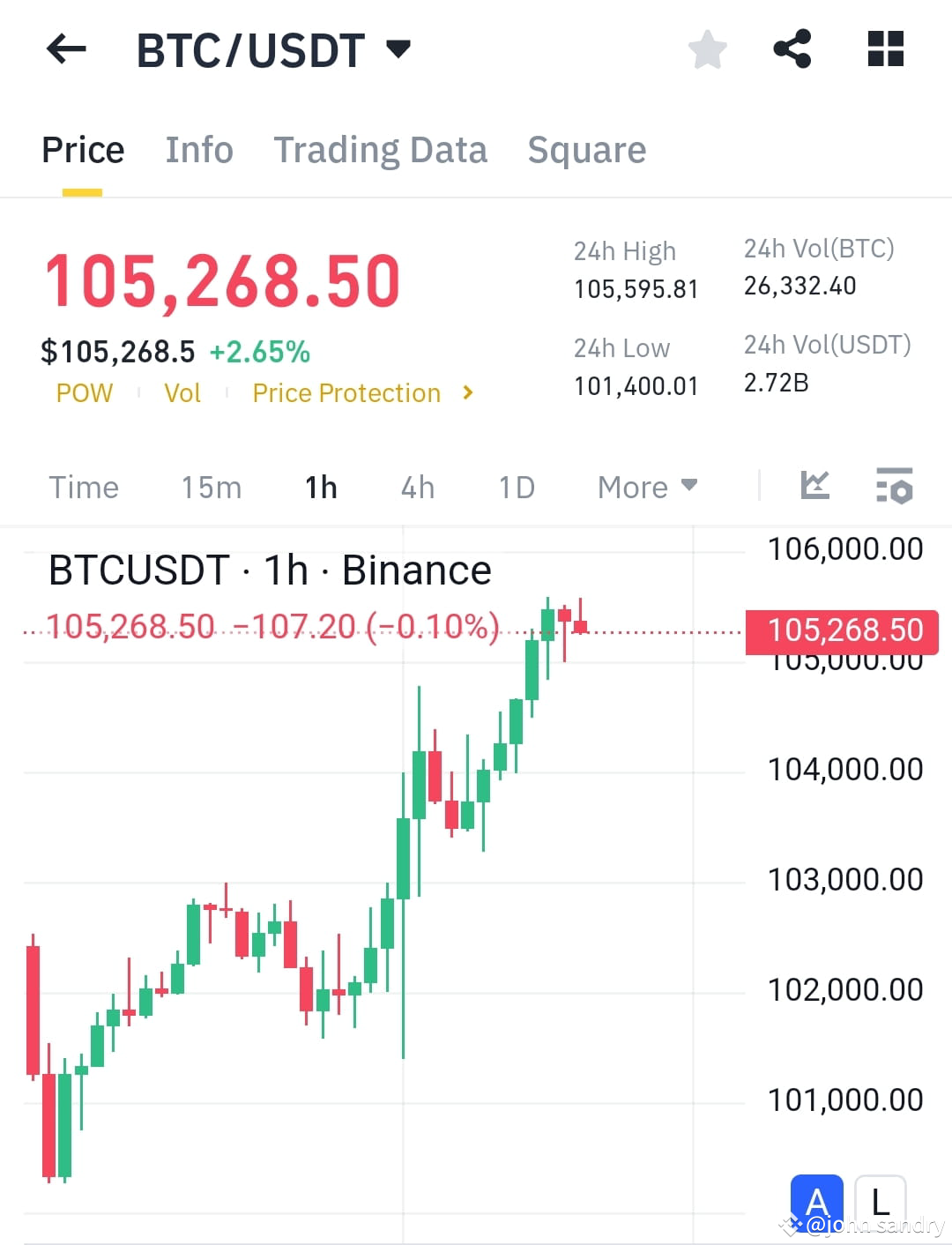This screenshot has height=1245, width=952.
Task: Click the POW label link
Action: click(84, 393)
